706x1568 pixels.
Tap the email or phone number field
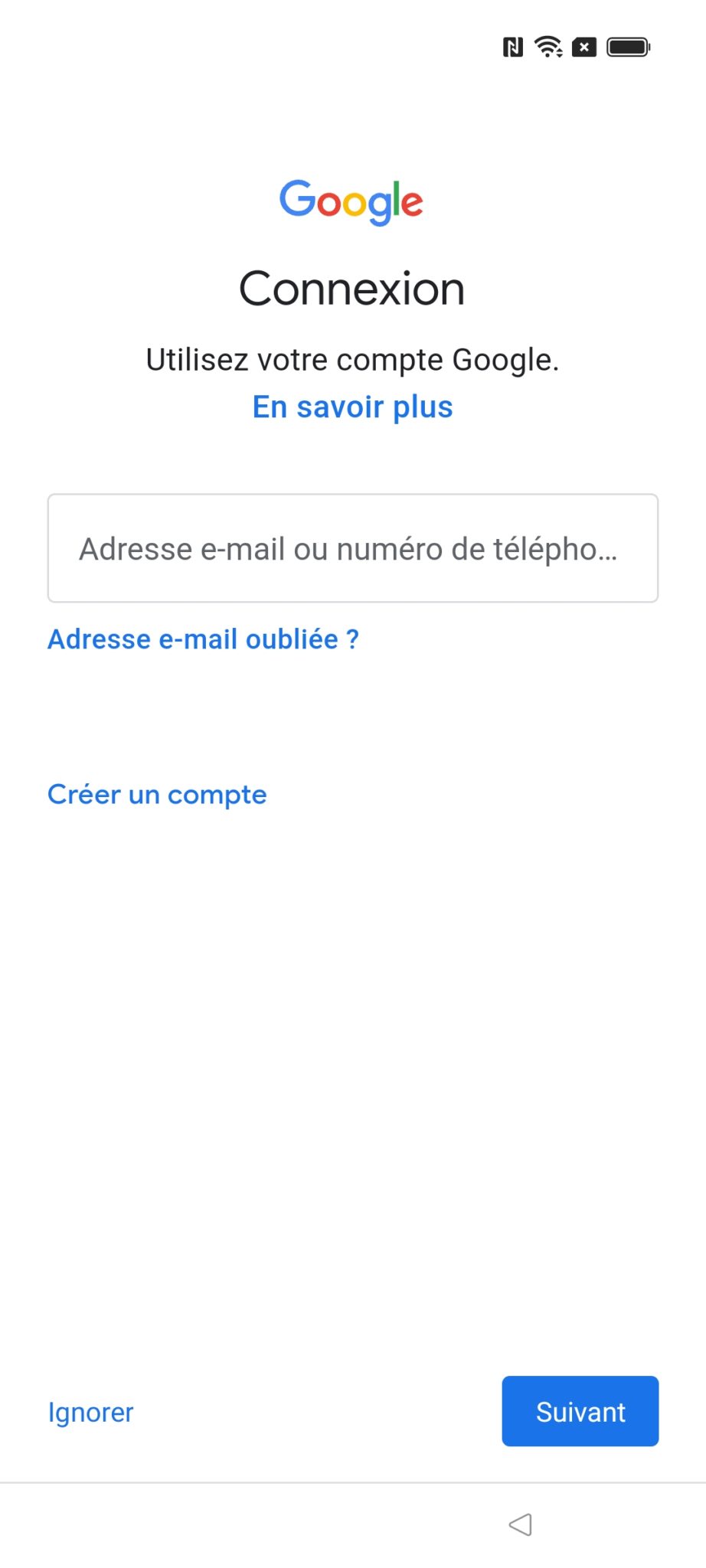click(x=353, y=548)
